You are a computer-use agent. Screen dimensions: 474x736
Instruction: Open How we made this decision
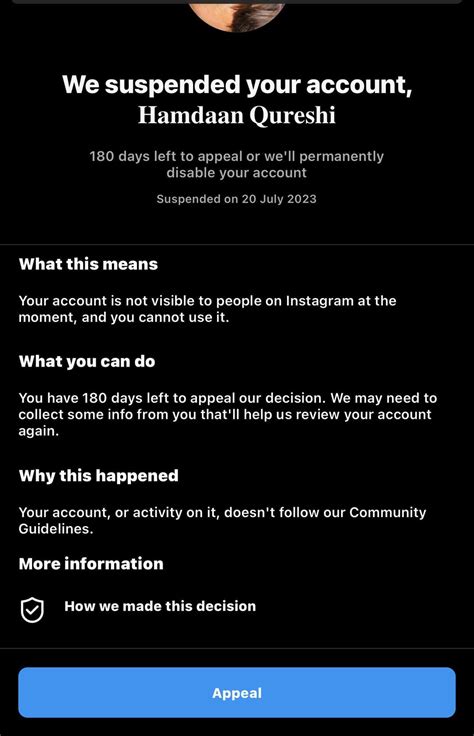pyautogui.click(x=237, y=608)
